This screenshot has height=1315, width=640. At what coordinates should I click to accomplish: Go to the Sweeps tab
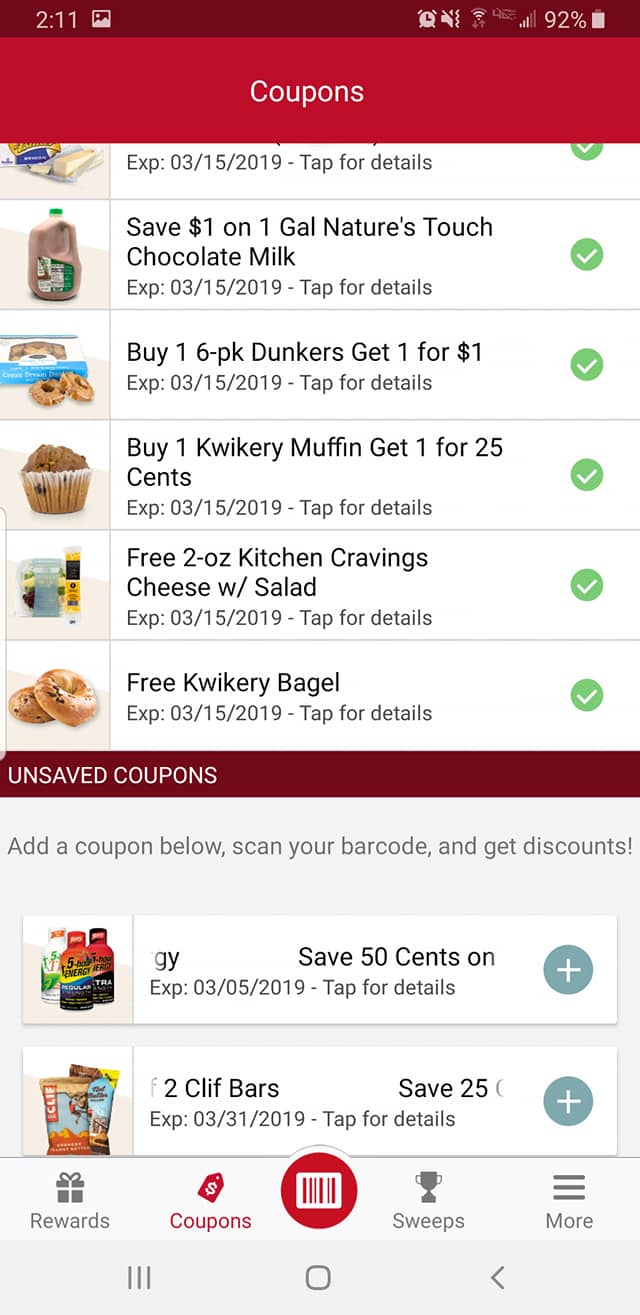tap(428, 1201)
